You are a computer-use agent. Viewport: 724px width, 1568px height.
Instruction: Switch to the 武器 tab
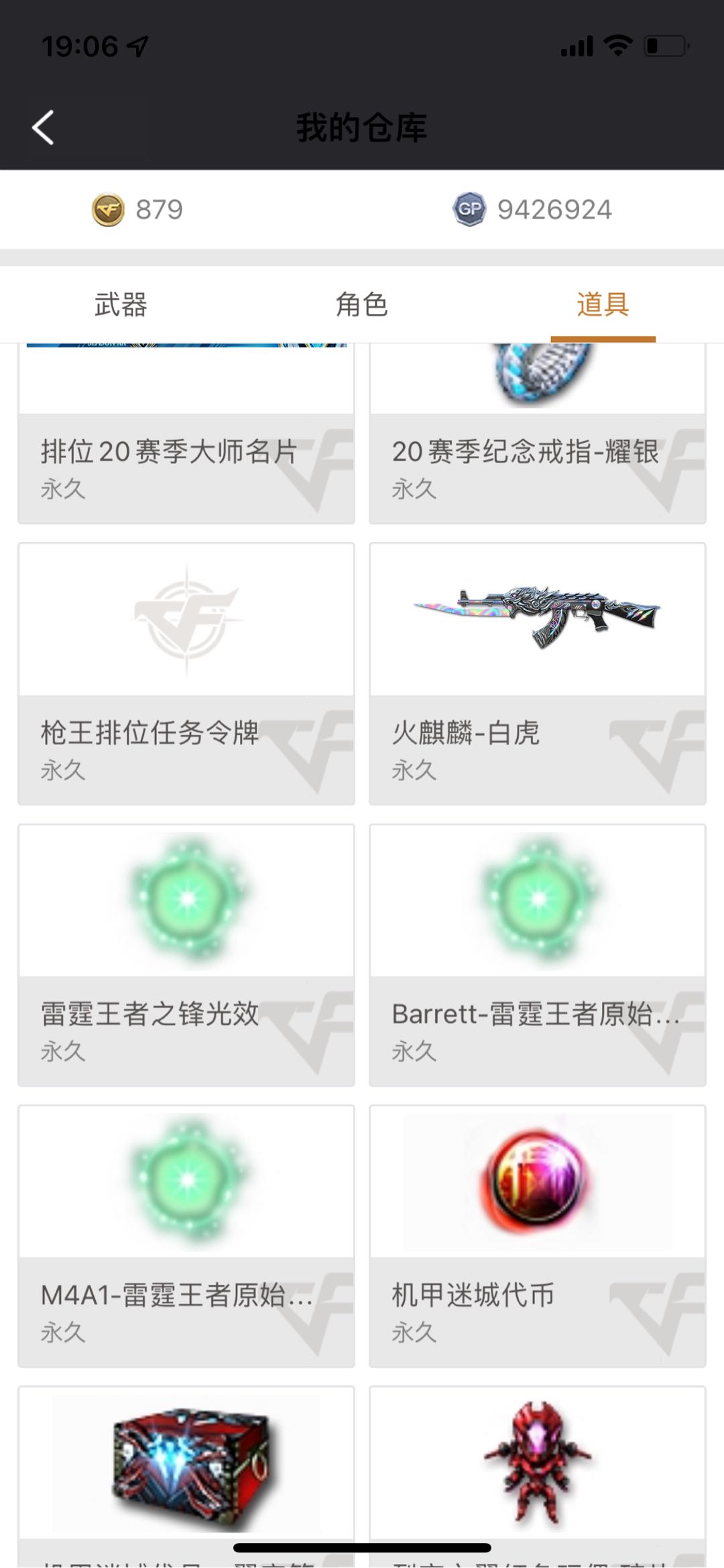pyautogui.click(x=121, y=304)
